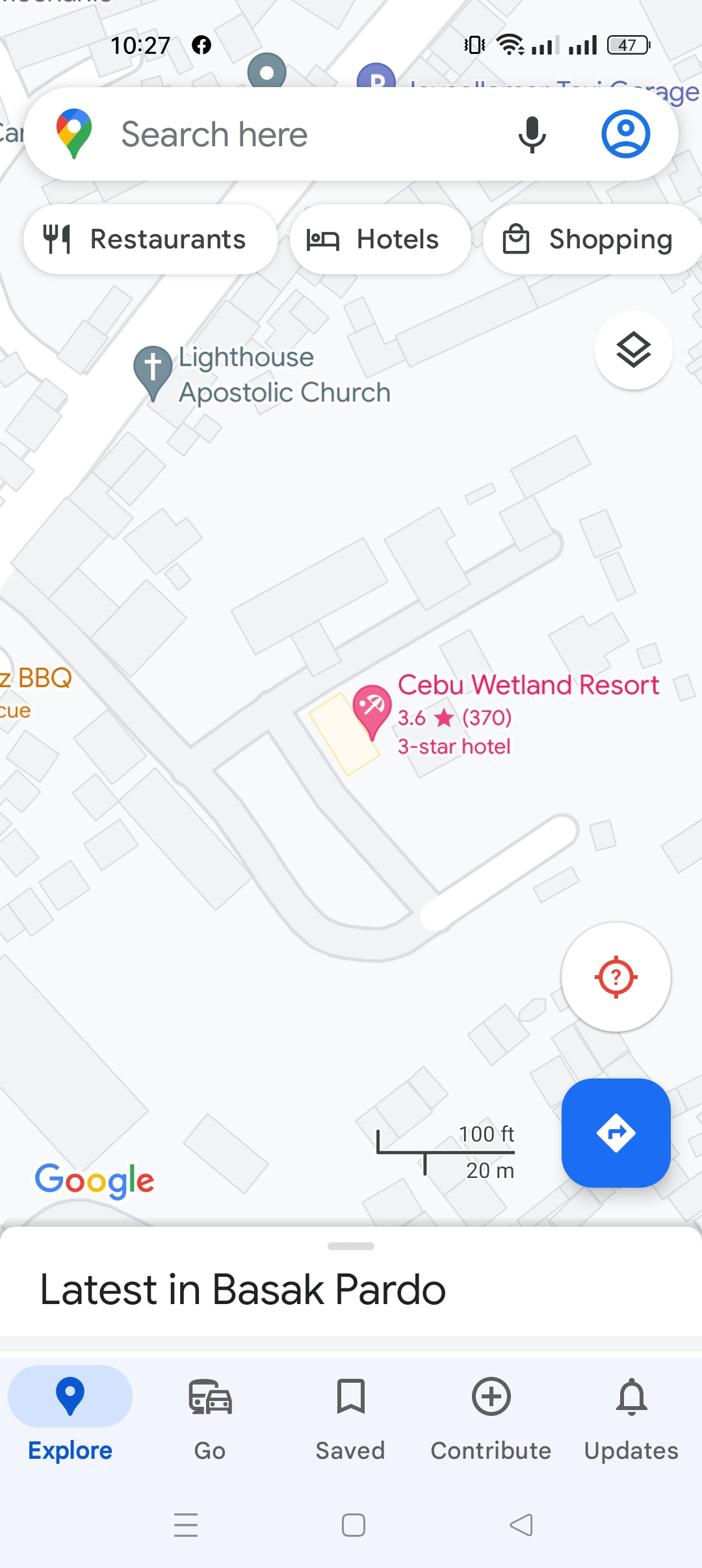Open the map layers button
The width and height of the screenshot is (702, 1568).
coord(633,350)
